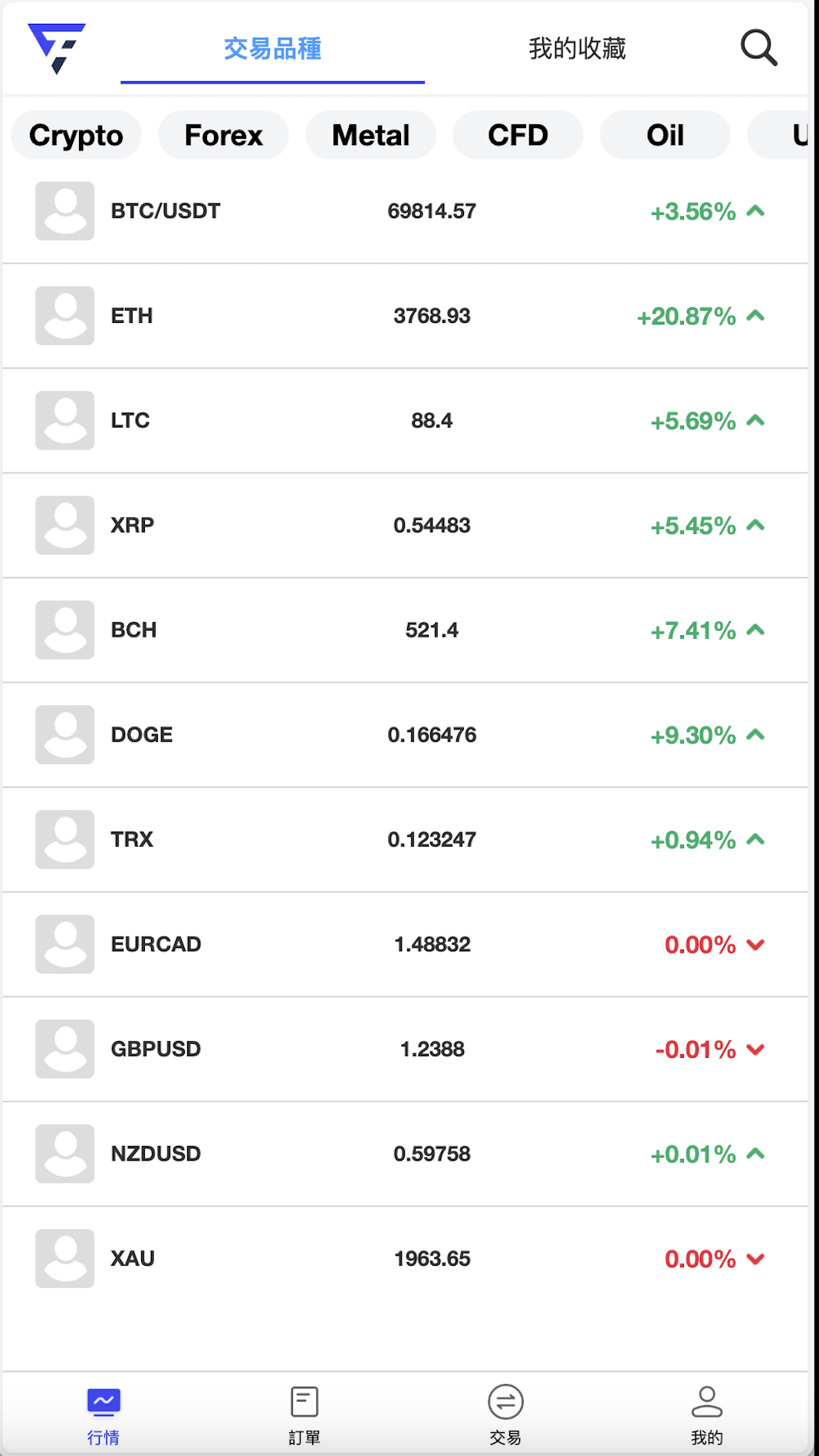Viewport: 819px width, 1456px height.
Task: Show the Metal category
Action: pos(370,136)
